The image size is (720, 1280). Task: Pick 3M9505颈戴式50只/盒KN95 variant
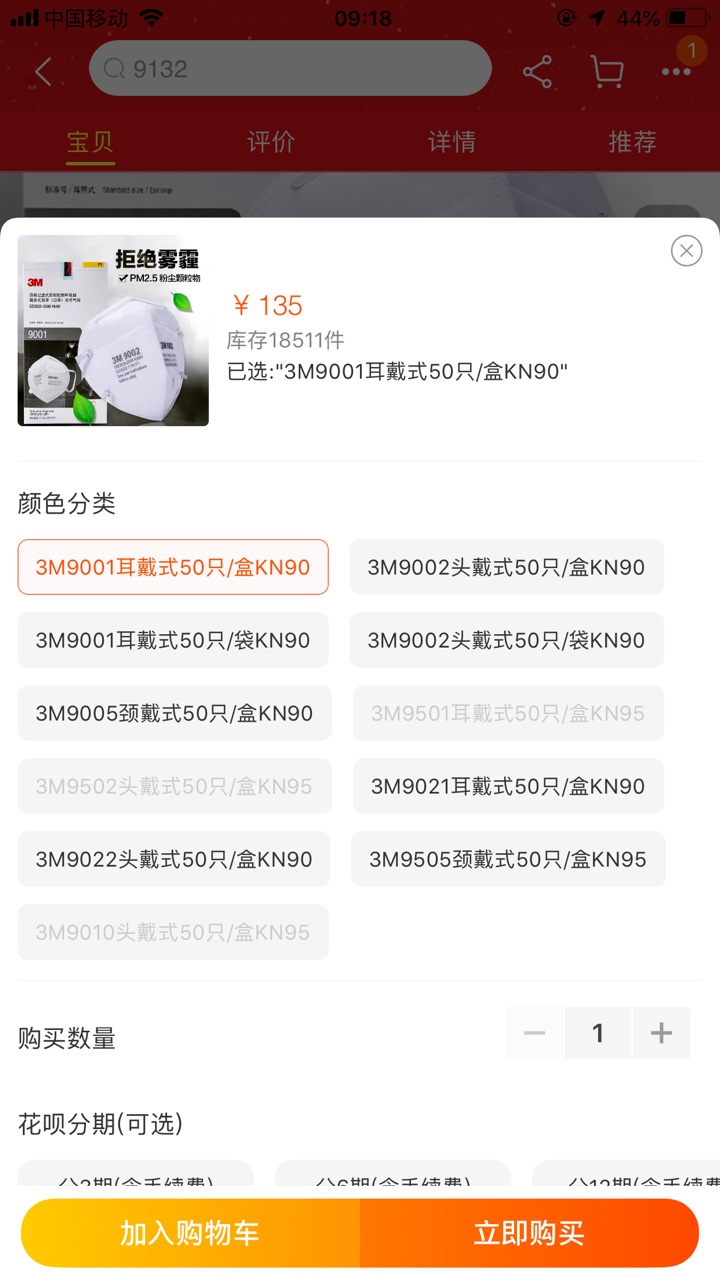coord(508,859)
